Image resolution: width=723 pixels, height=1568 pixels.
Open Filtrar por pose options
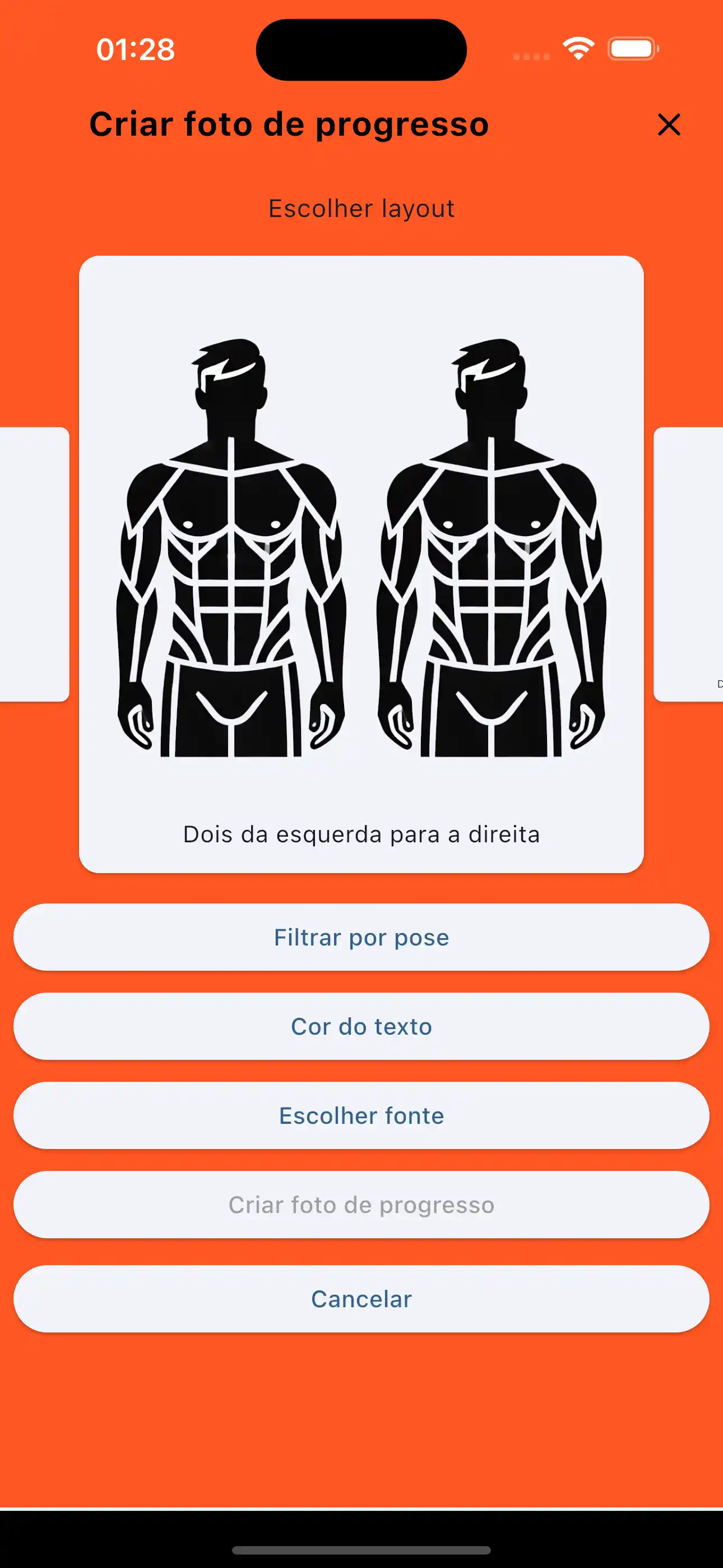click(x=361, y=938)
